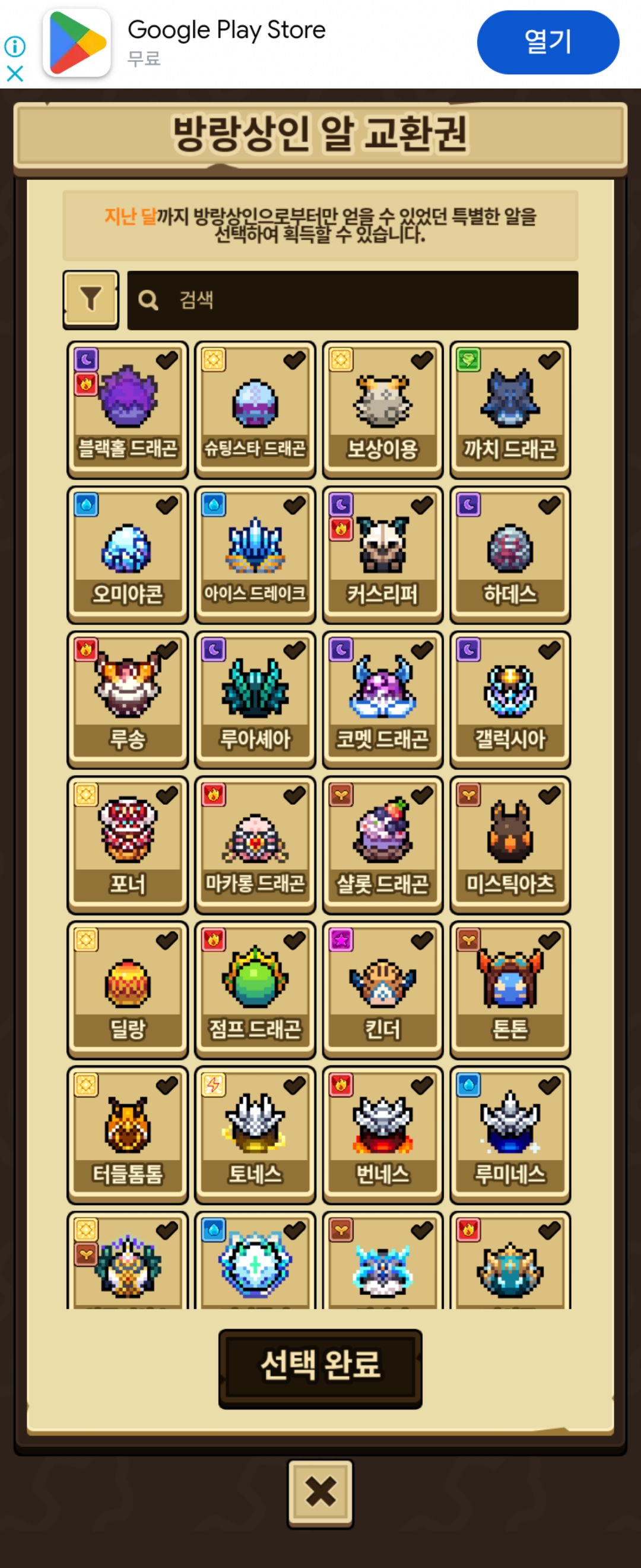Pick the 미스틱아츠 egg card
Viewport: 641px width, 1568px height.
click(510, 843)
